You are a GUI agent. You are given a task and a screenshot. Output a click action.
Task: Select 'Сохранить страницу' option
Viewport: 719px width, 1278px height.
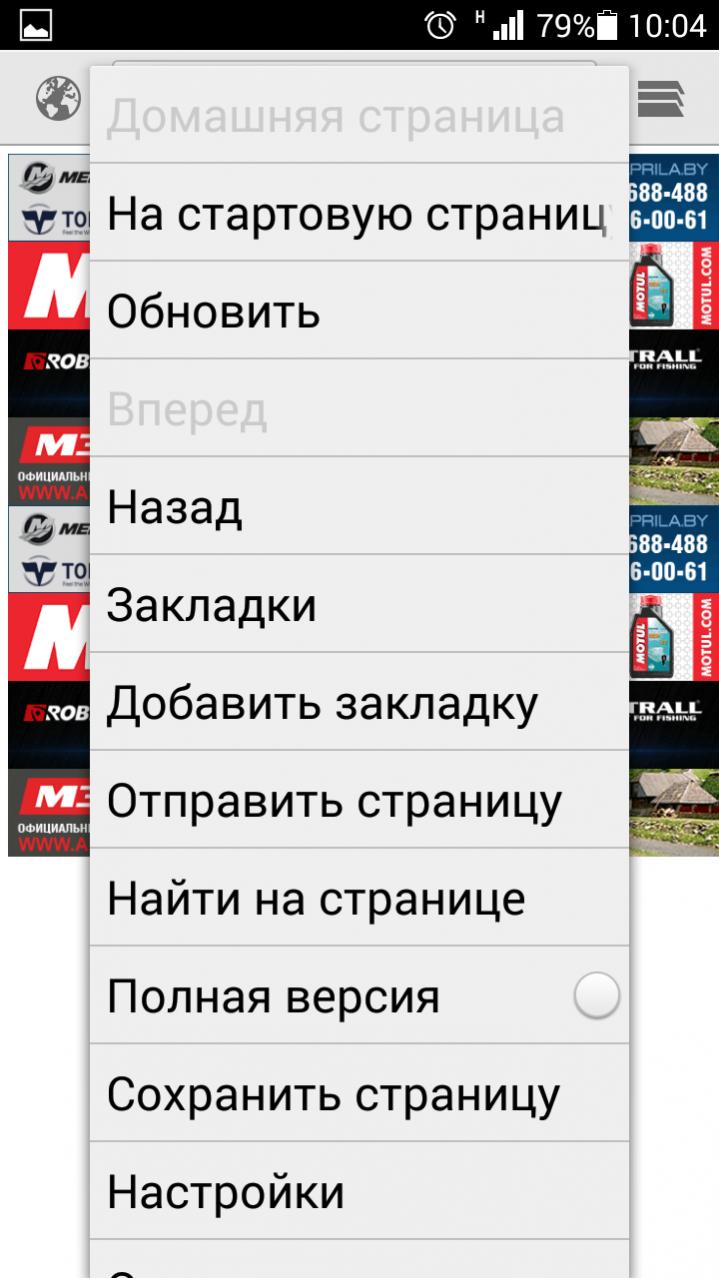[358, 1095]
